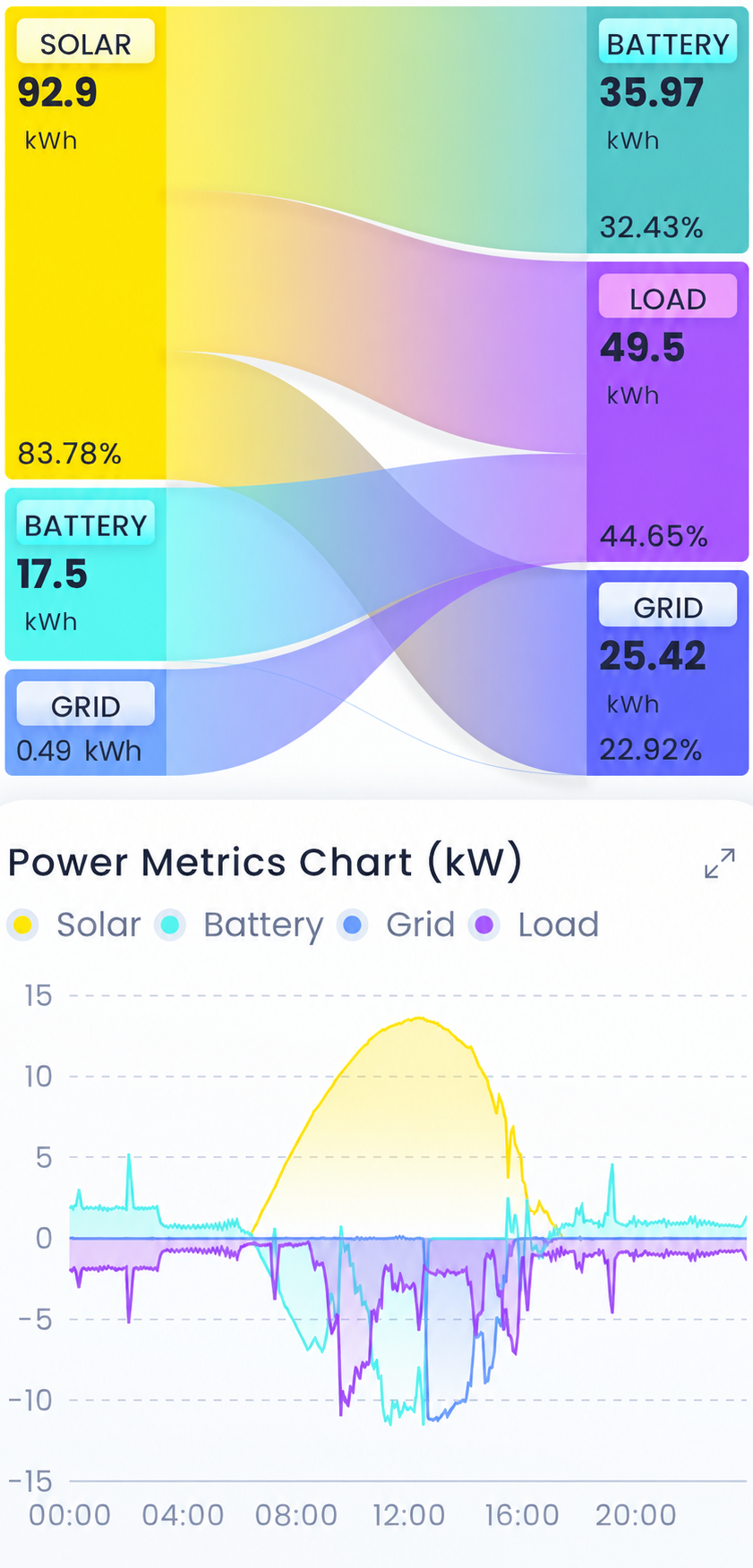Screen dimensions: 753x1568
Task: Toggle the Battery series in chart legend
Action: point(238,925)
